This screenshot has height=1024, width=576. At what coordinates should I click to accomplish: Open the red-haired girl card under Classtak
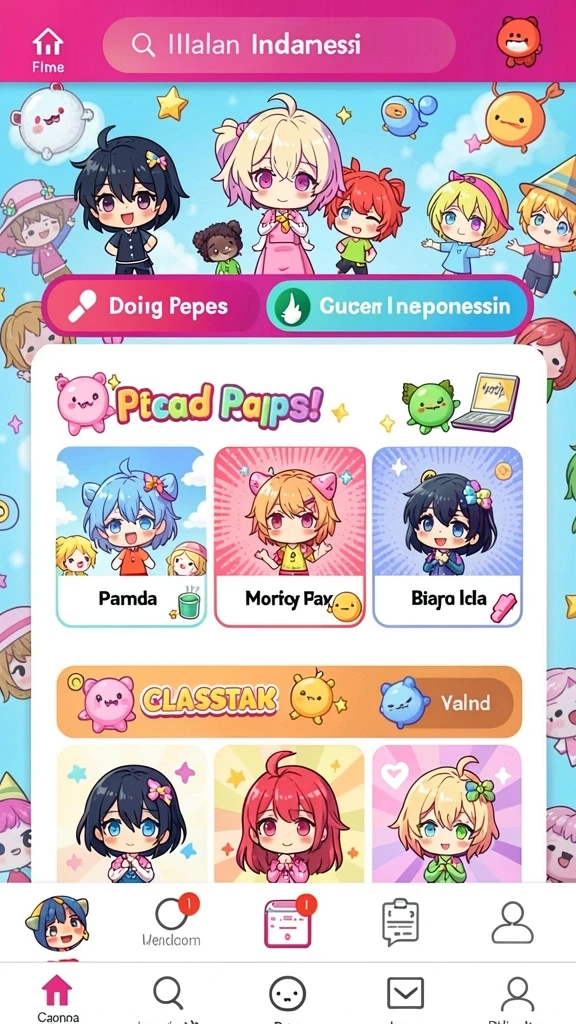click(x=290, y=814)
